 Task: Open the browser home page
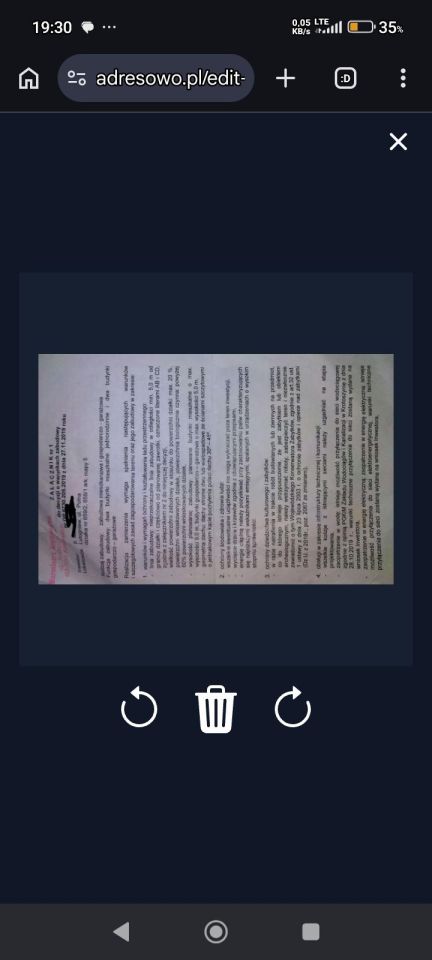[x=29, y=78]
